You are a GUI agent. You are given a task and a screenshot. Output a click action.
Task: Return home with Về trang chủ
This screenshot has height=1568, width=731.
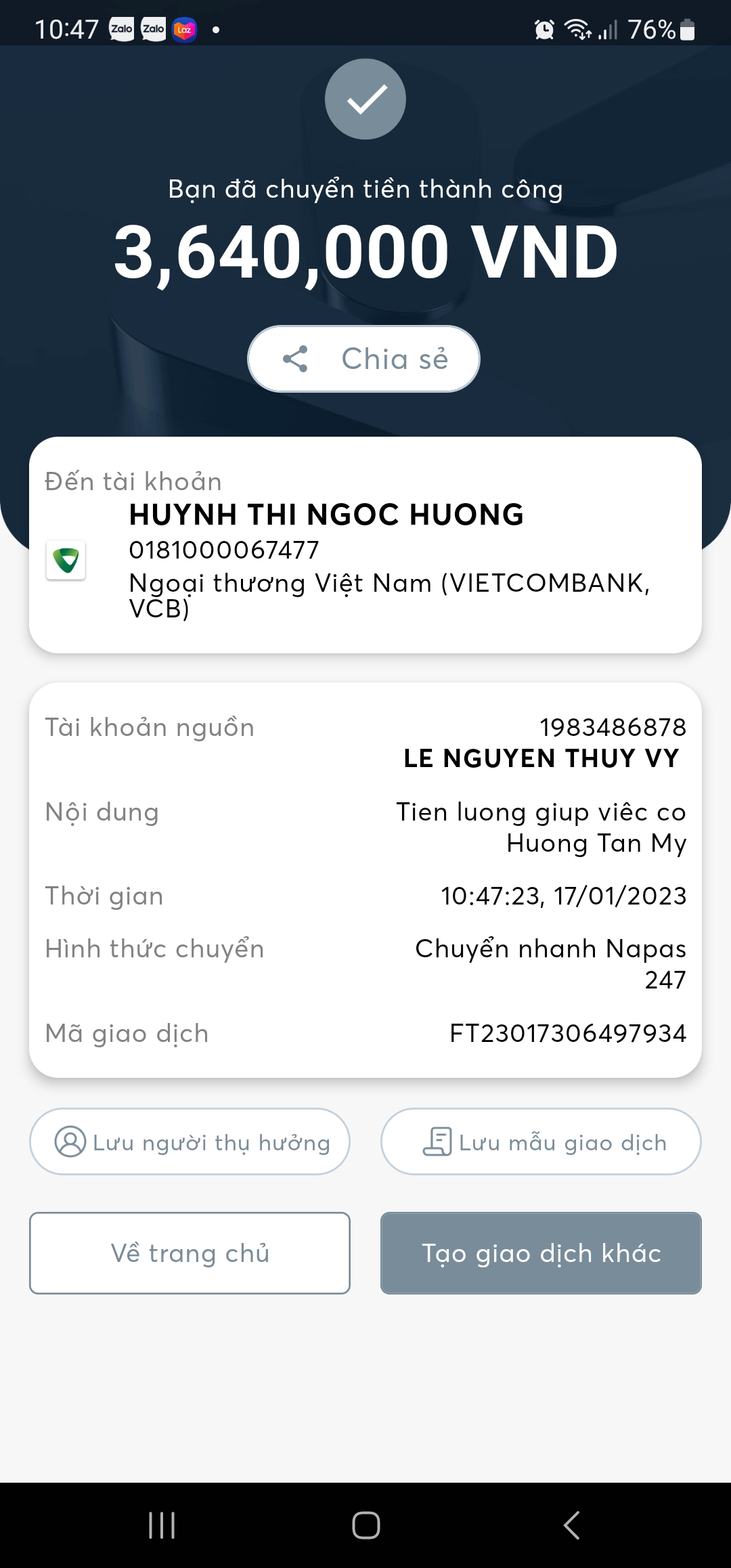point(190,1253)
